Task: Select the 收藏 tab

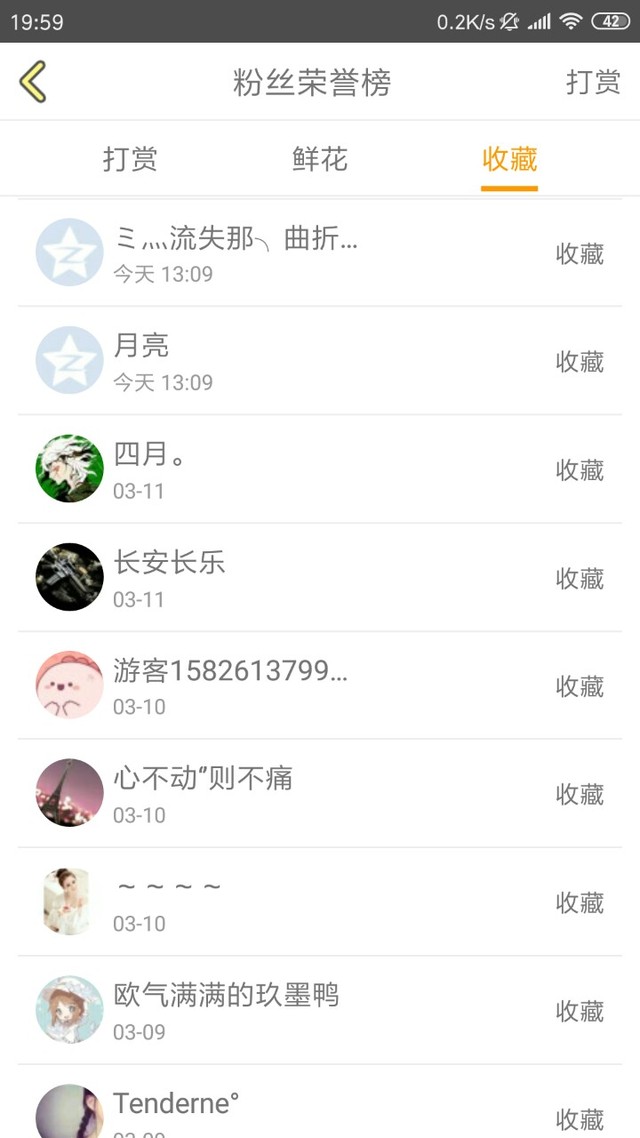Action: click(x=509, y=159)
